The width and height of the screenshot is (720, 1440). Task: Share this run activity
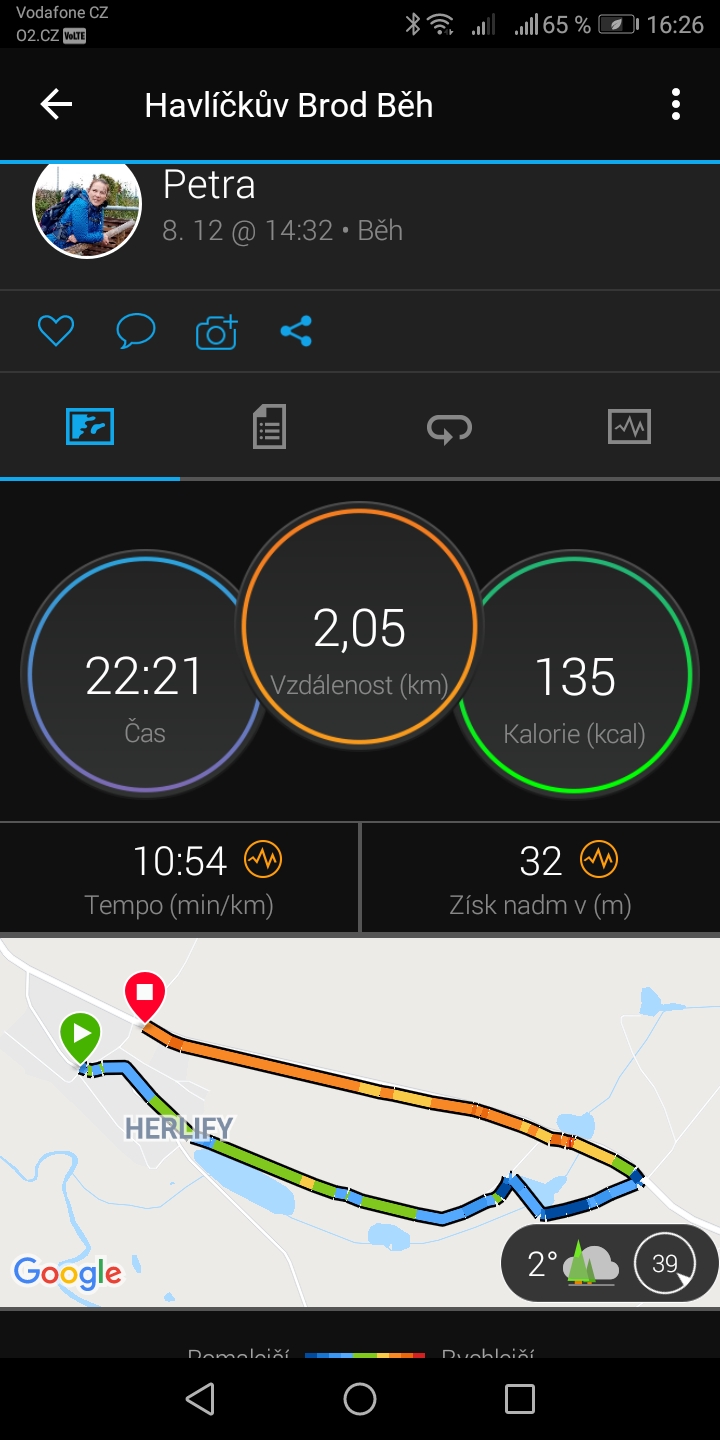(x=296, y=331)
